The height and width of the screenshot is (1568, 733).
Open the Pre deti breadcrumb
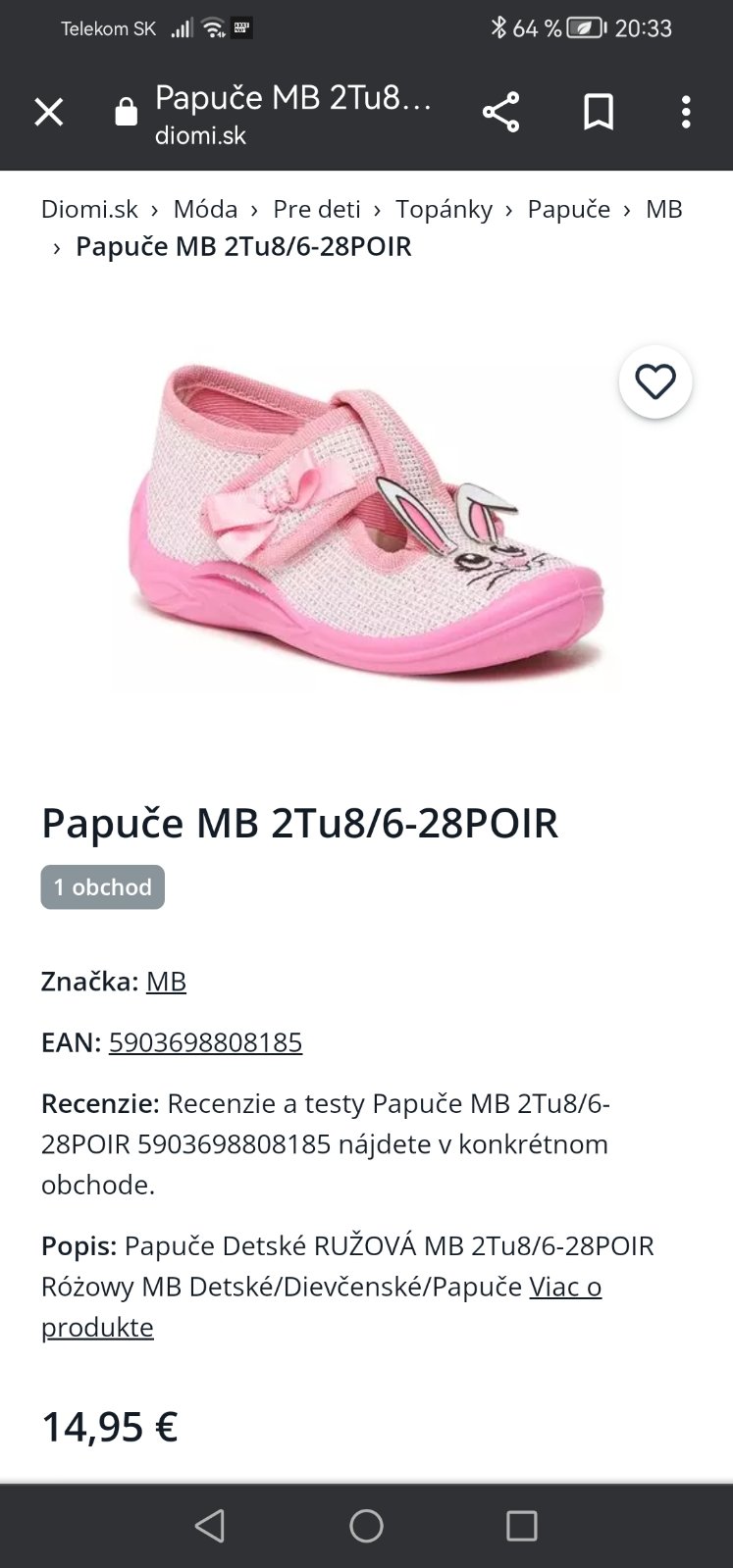pos(317,209)
